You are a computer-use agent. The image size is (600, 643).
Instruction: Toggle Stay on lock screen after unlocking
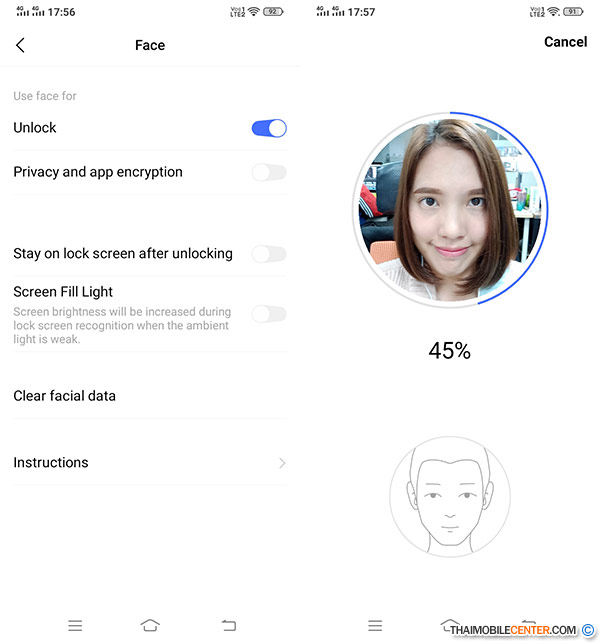pyautogui.click(x=269, y=254)
